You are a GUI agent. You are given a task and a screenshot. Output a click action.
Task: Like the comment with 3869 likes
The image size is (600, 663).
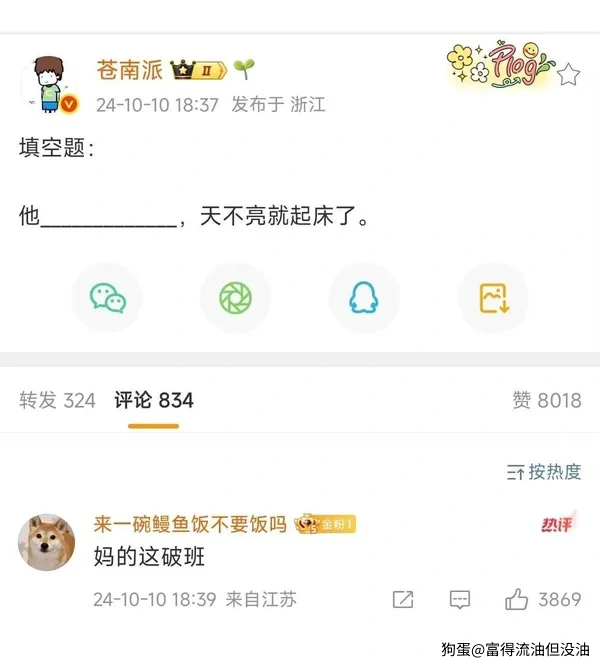[517, 599]
